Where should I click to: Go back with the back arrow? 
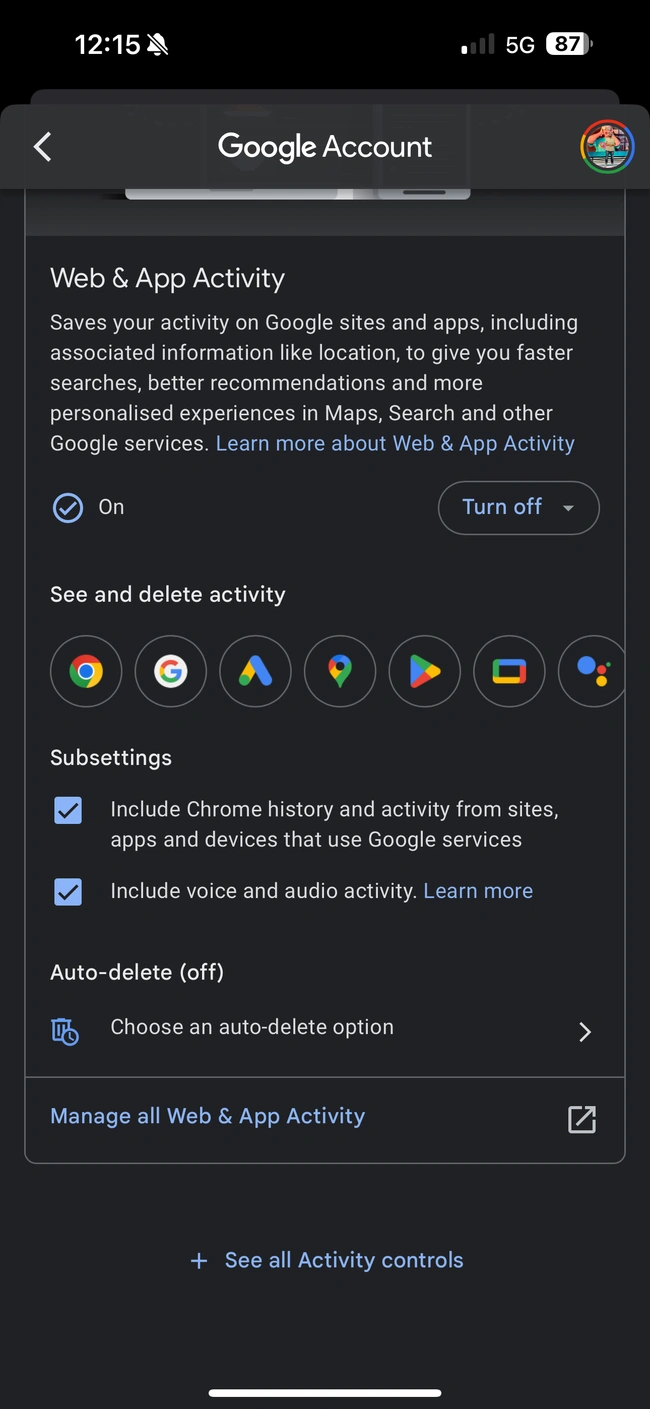pyautogui.click(x=42, y=147)
